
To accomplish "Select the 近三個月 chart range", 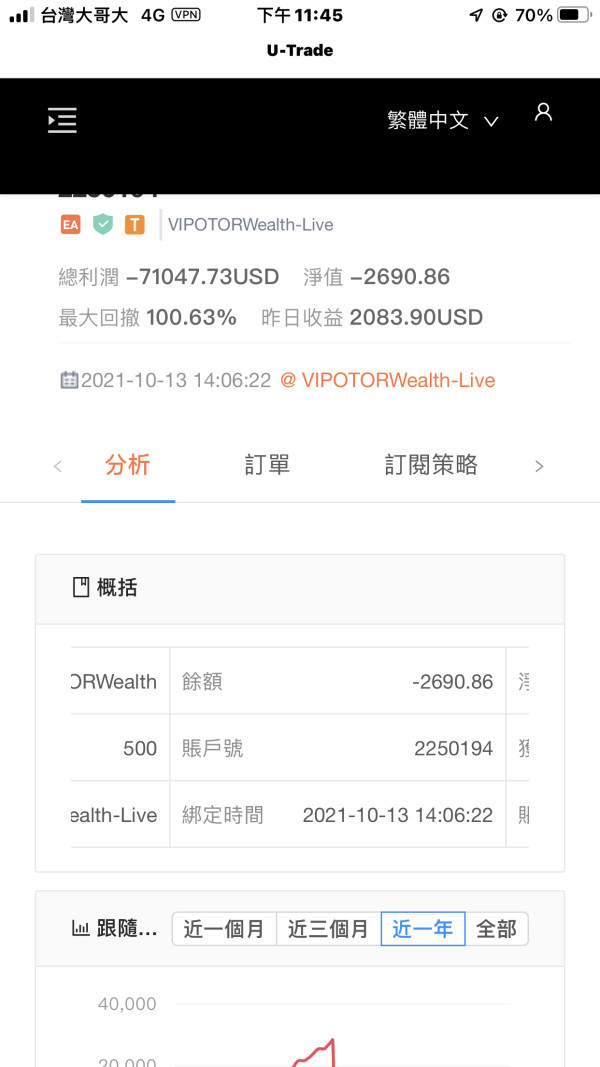I will (329, 929).
